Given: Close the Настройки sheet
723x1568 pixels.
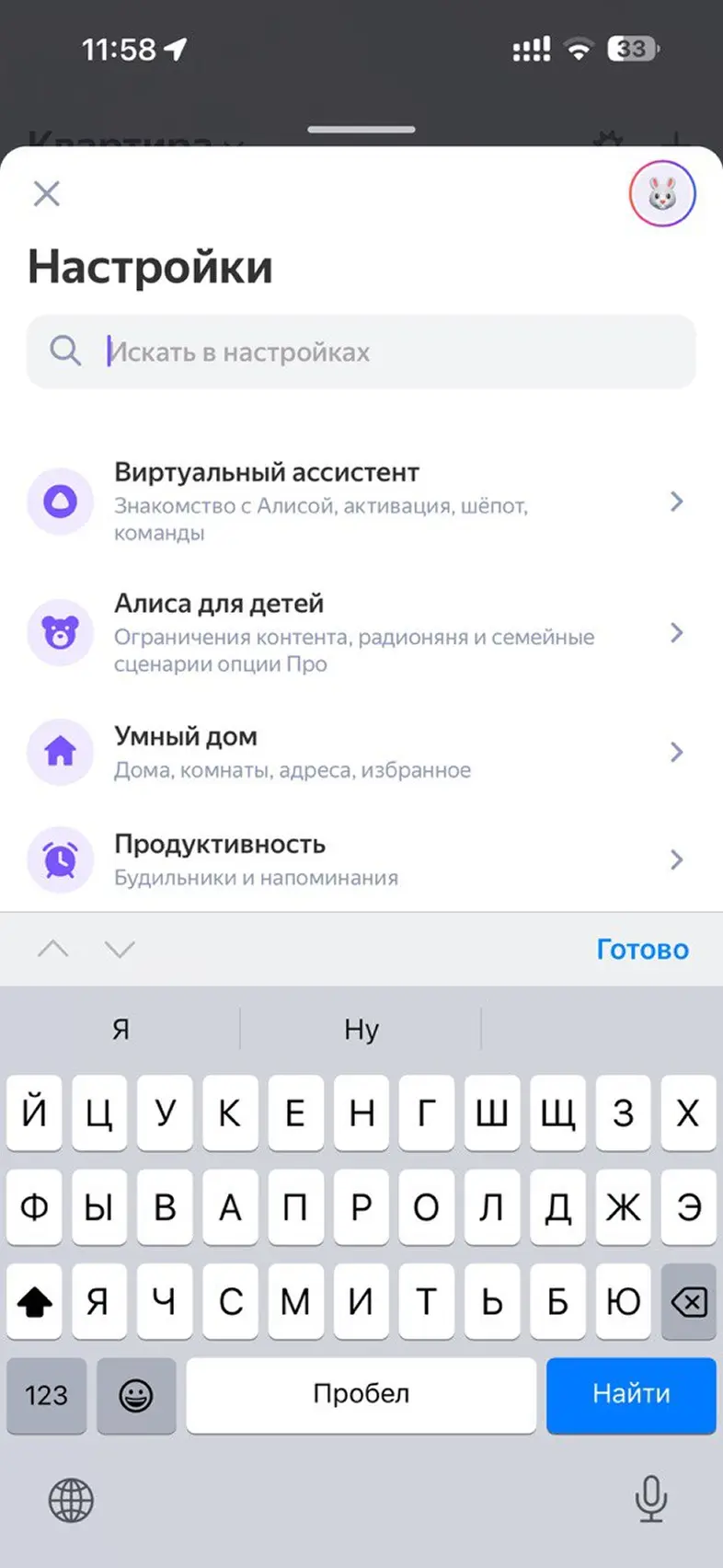Looking at the screenshot, I should click(47, 193).
